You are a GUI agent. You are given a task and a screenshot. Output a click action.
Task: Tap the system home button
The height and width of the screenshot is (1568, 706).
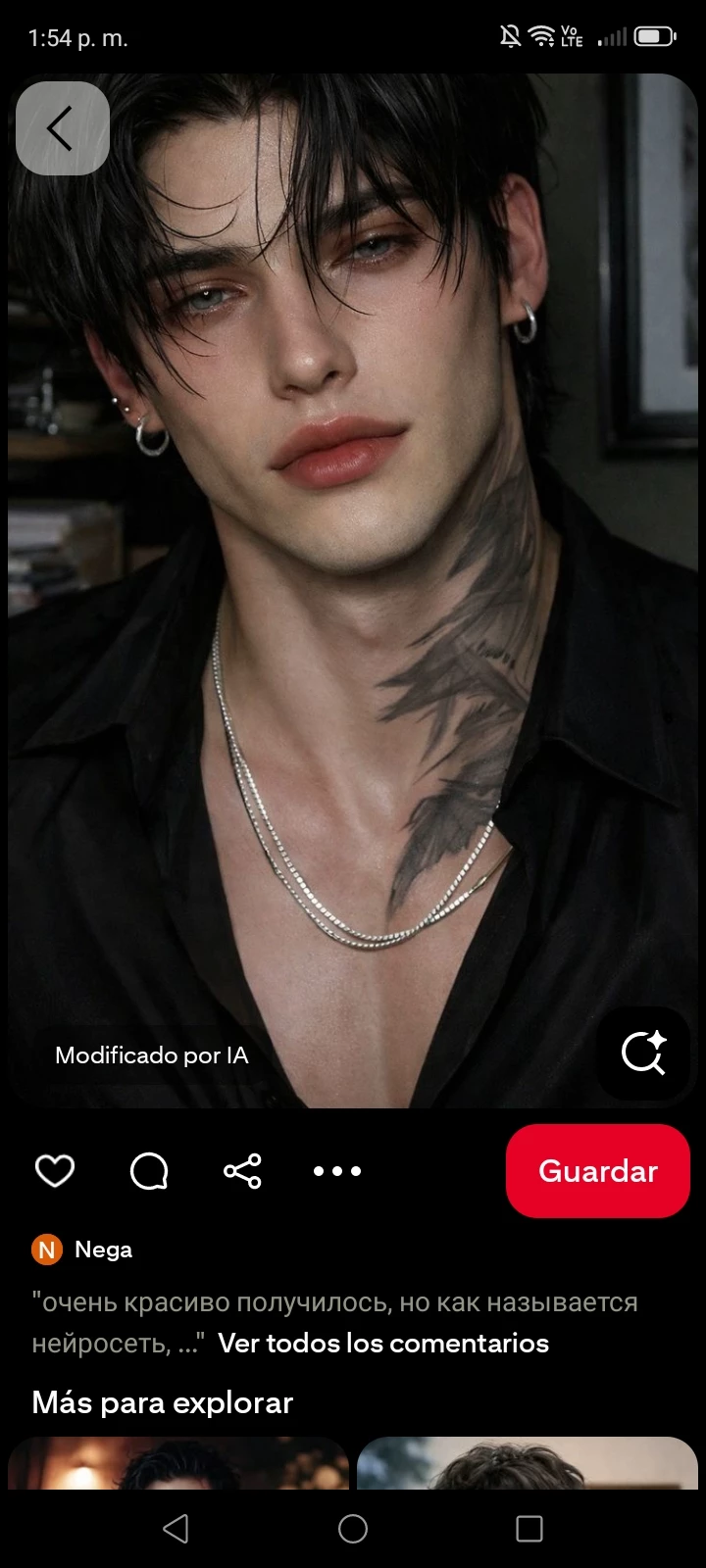[353, 1529]
